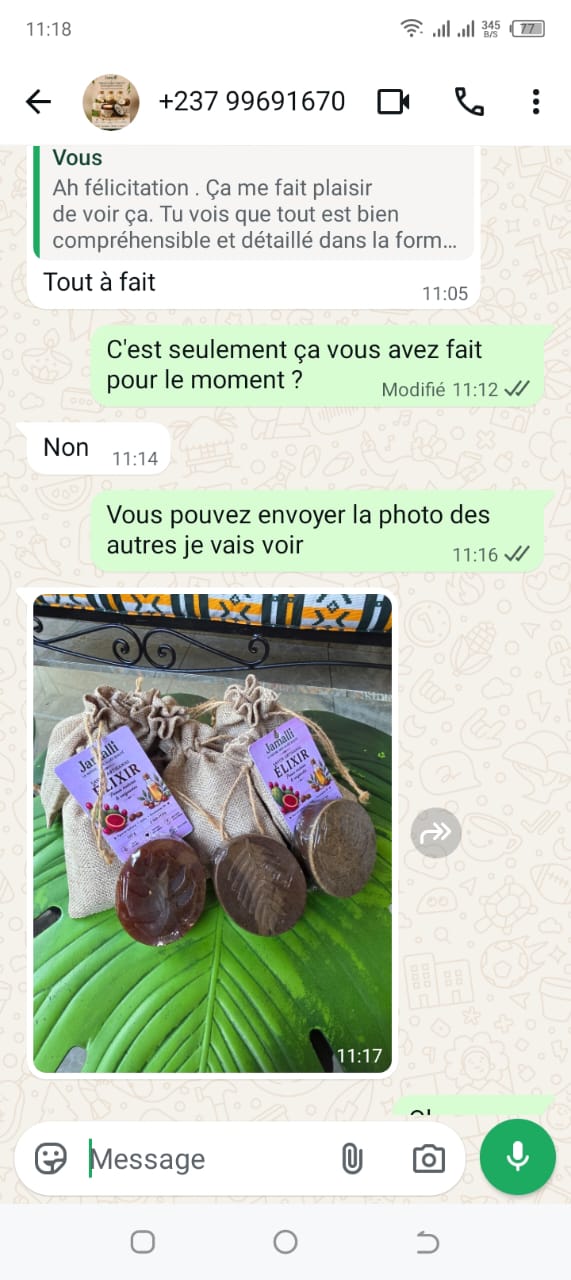Go to the system home screen
571x1280 pixels.
coord(285,1242)
